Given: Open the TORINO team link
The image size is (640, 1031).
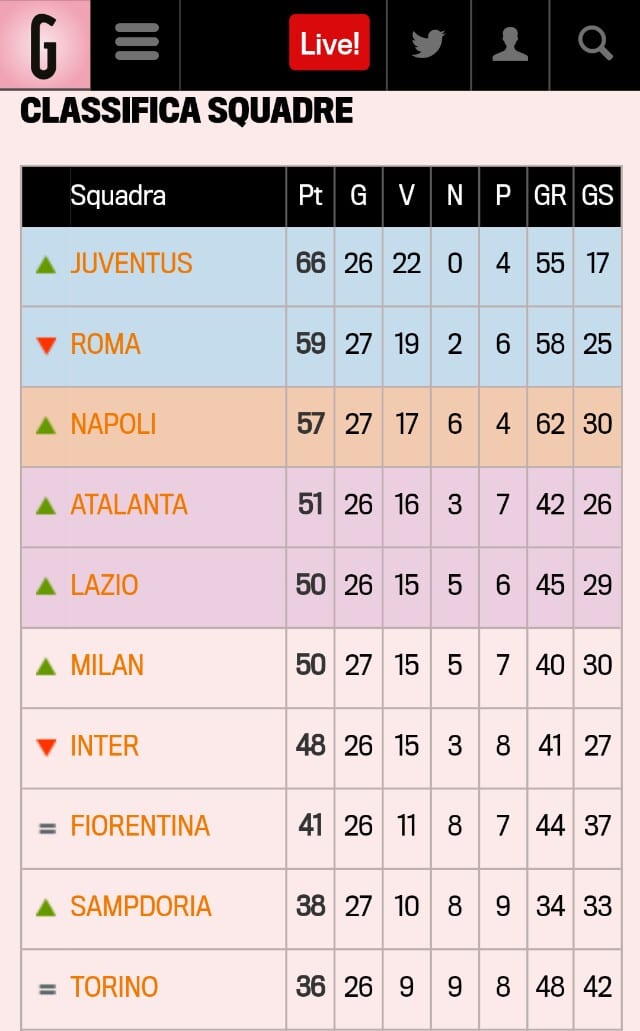Looking at the screenshot, I should click(114, 987).
